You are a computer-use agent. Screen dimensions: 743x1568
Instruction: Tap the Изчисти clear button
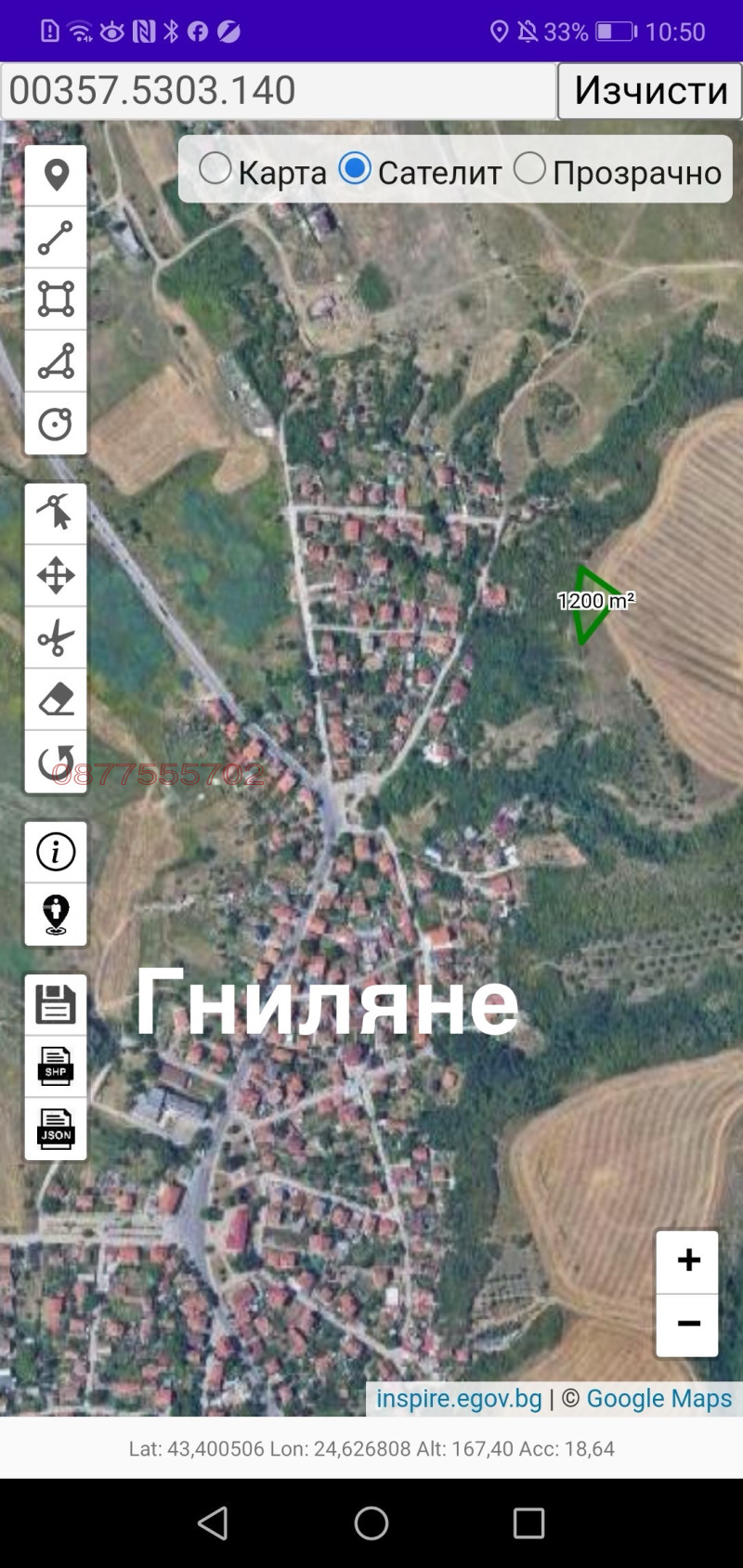(x=650, y=91)
